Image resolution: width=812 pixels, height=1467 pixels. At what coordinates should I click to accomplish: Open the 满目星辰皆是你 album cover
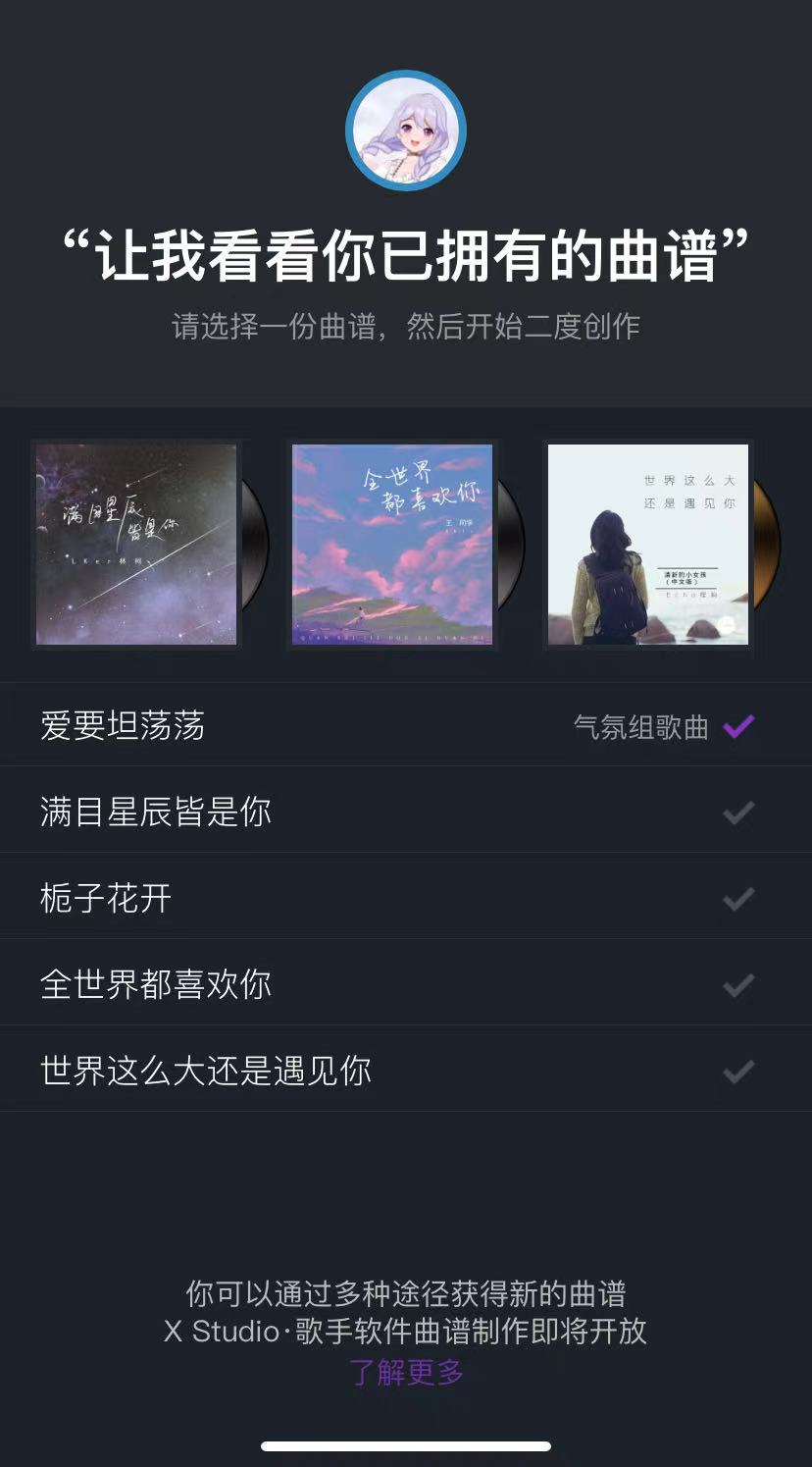[136, 545]
